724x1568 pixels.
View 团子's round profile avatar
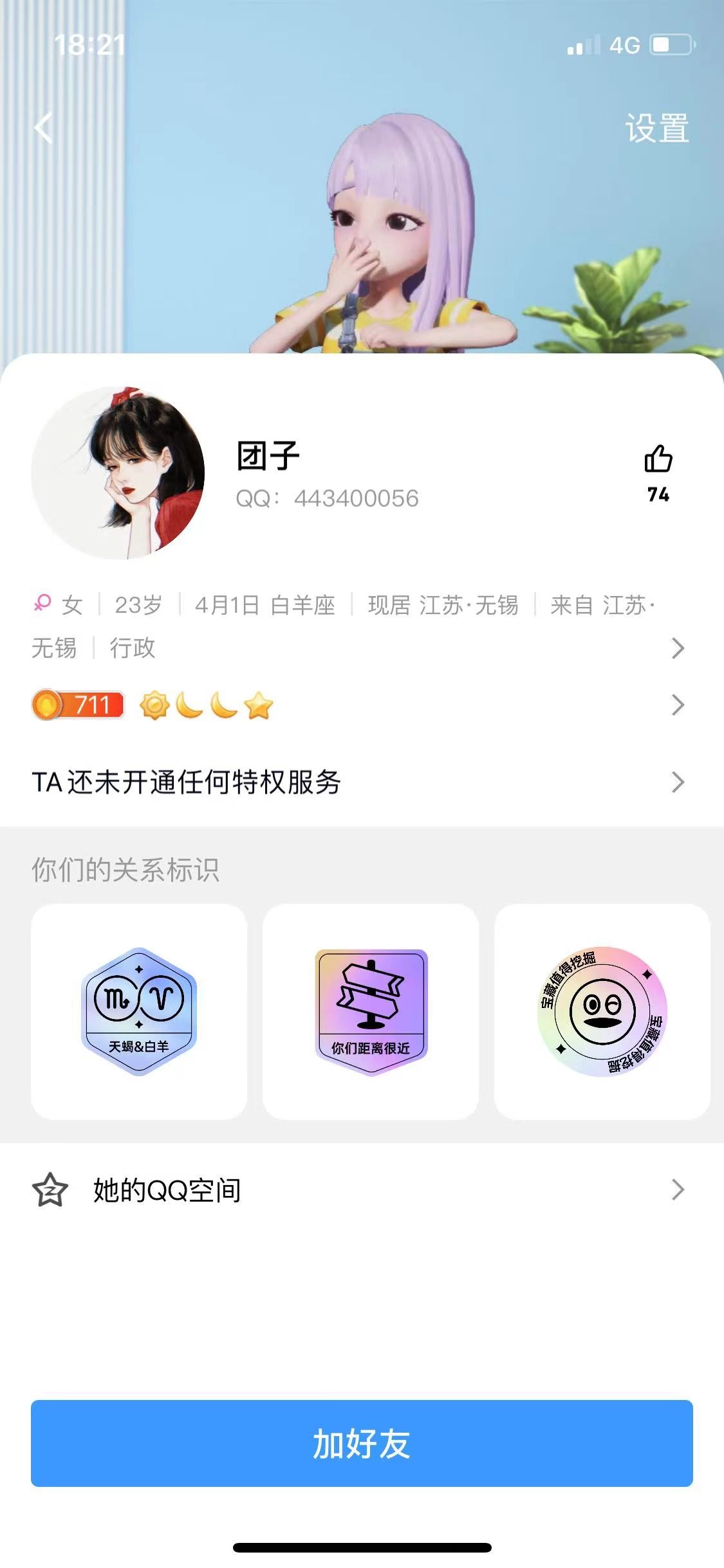point(118,472)
